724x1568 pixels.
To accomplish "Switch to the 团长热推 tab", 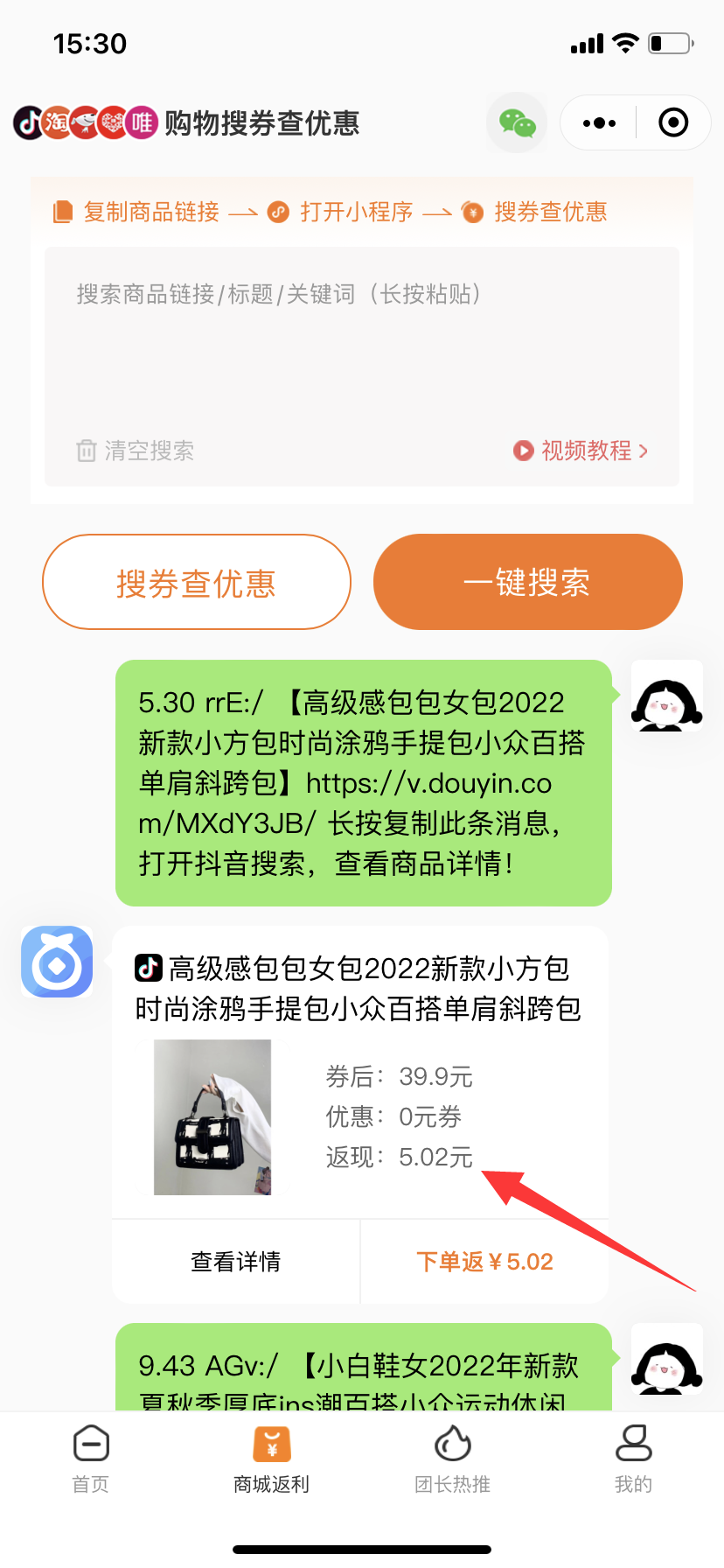I will [452, 1460].
